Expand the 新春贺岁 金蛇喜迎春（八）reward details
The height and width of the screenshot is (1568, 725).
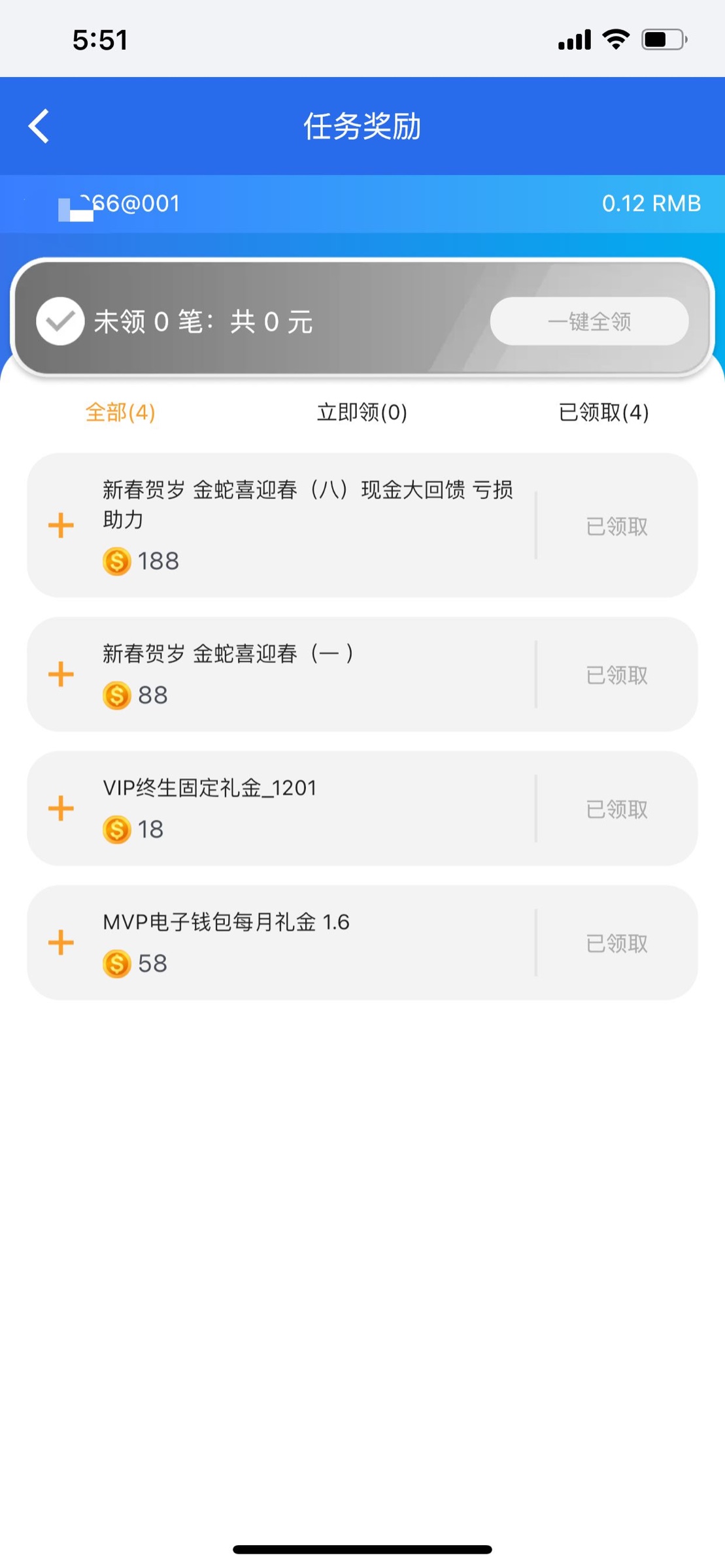(x=61, y=525)
